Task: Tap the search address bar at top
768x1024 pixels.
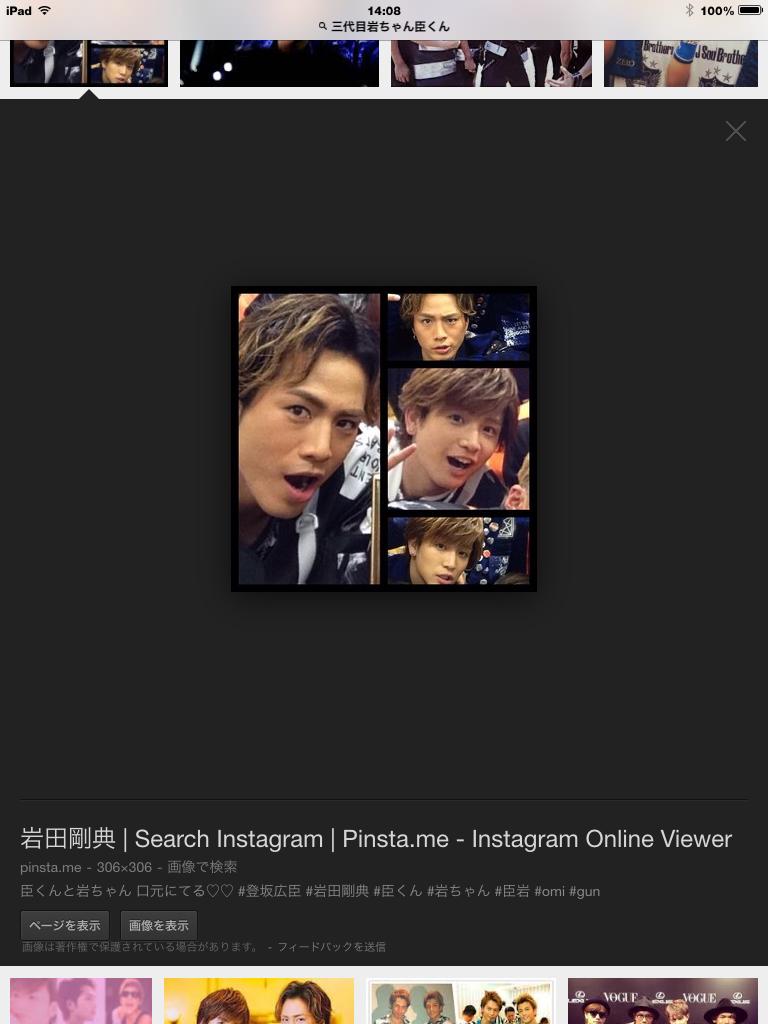Action: point(384,27)
